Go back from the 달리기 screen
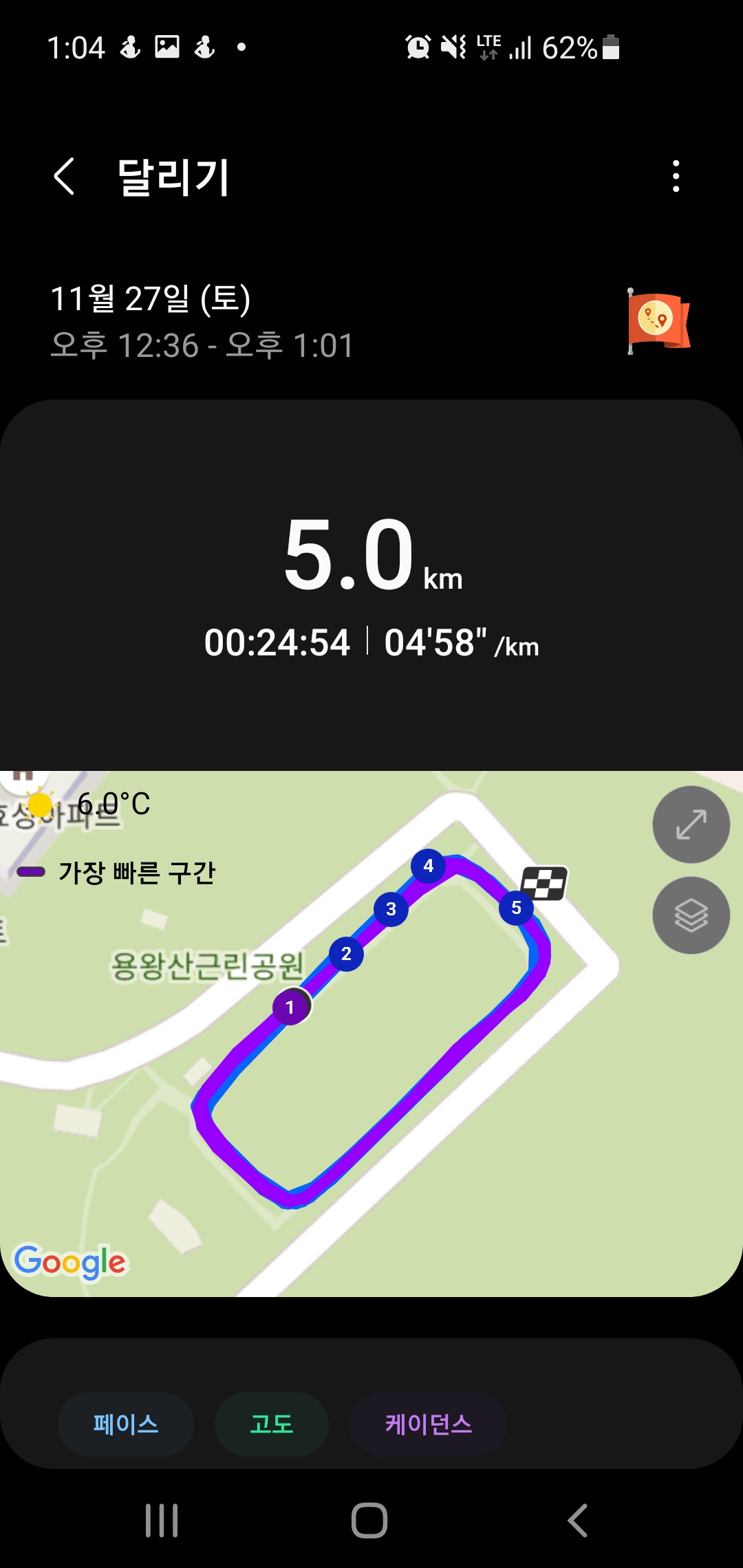The width and height of the screenshot is (743, 1568). click(64, 177)
